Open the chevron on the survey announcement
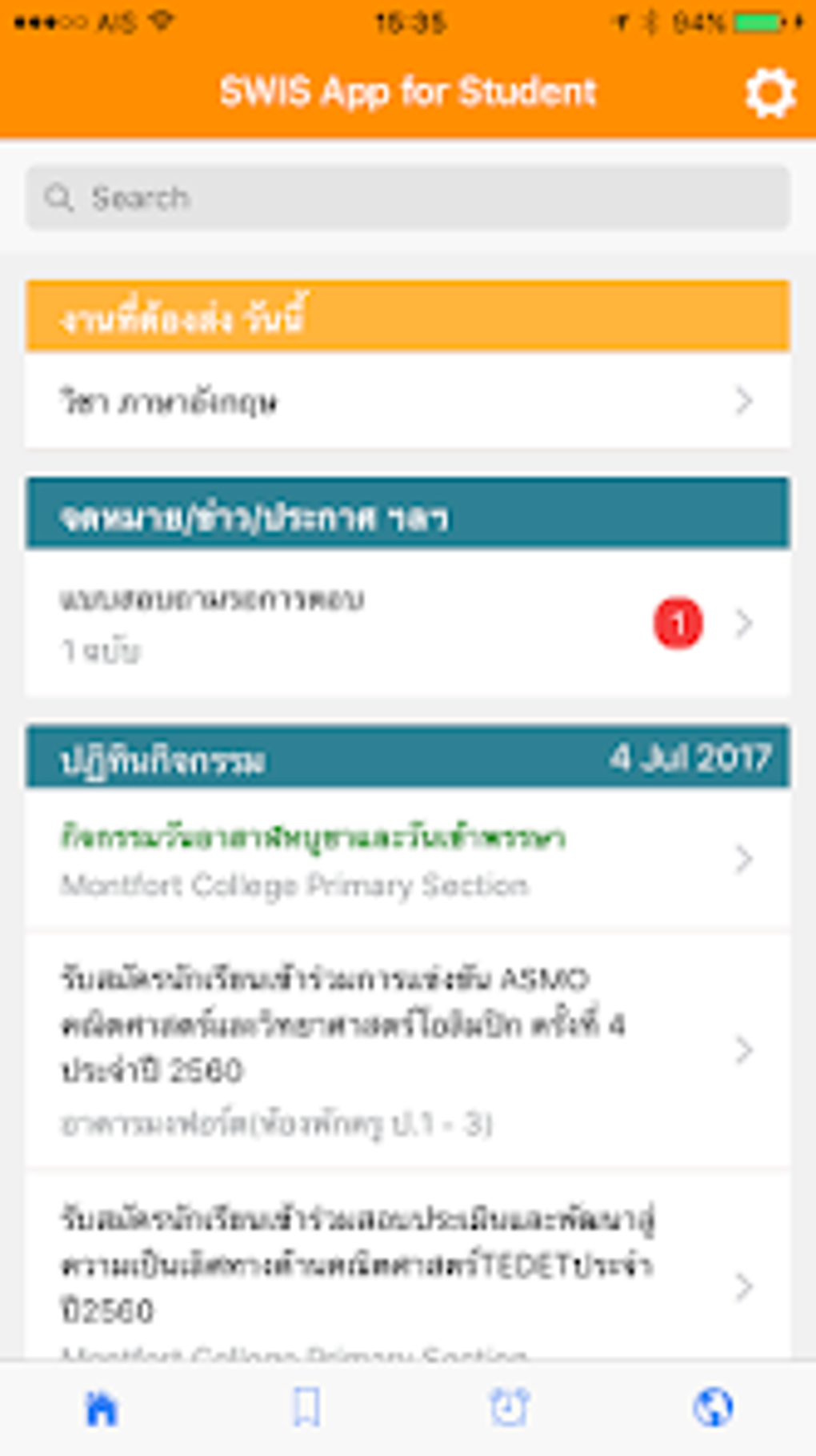Image resolution: width=816 pixels, height=1456 pixels. coord(745,624)
